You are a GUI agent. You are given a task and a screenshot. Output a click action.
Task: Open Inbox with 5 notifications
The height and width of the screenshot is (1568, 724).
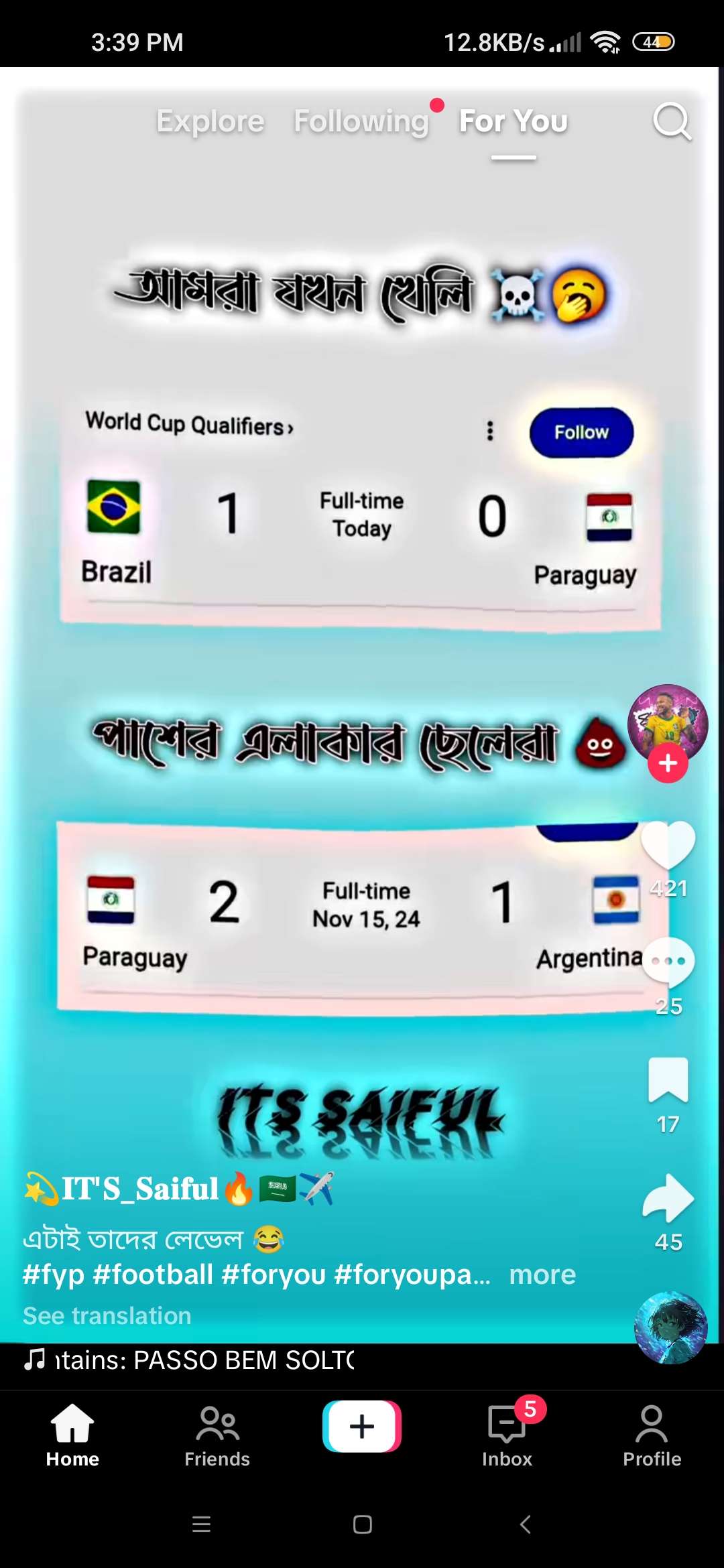[507, 1435]
